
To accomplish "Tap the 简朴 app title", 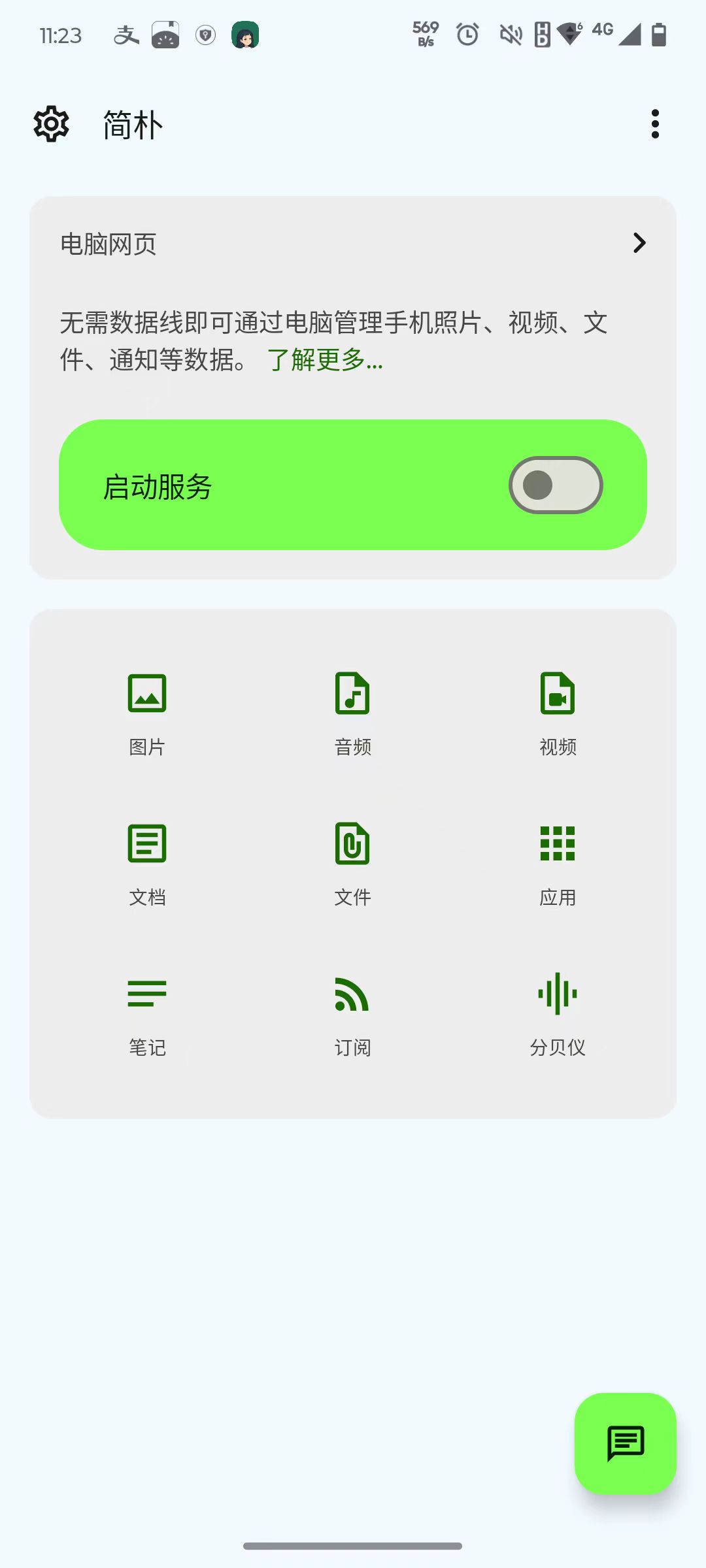I will 131,123.
